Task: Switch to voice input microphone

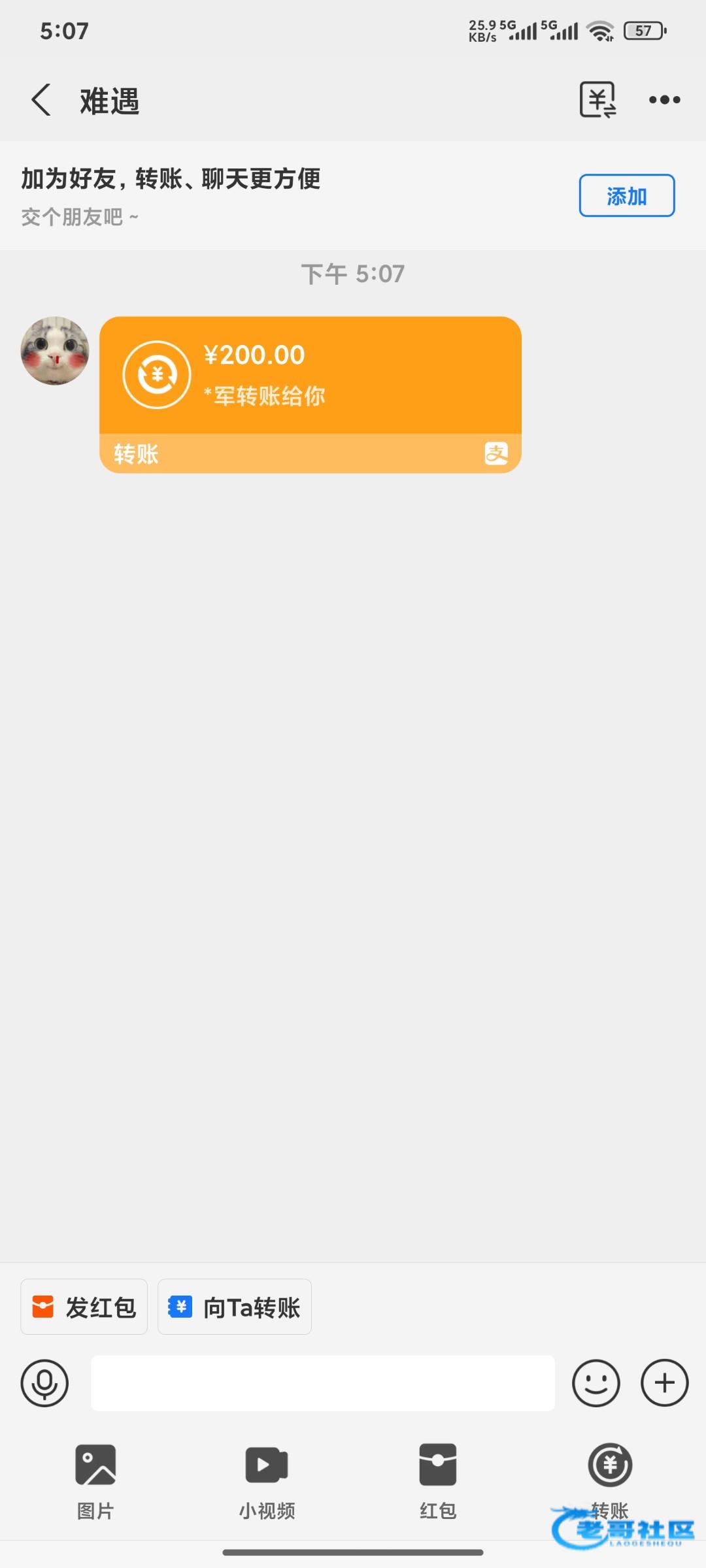Action: (x=44, y=1383)
